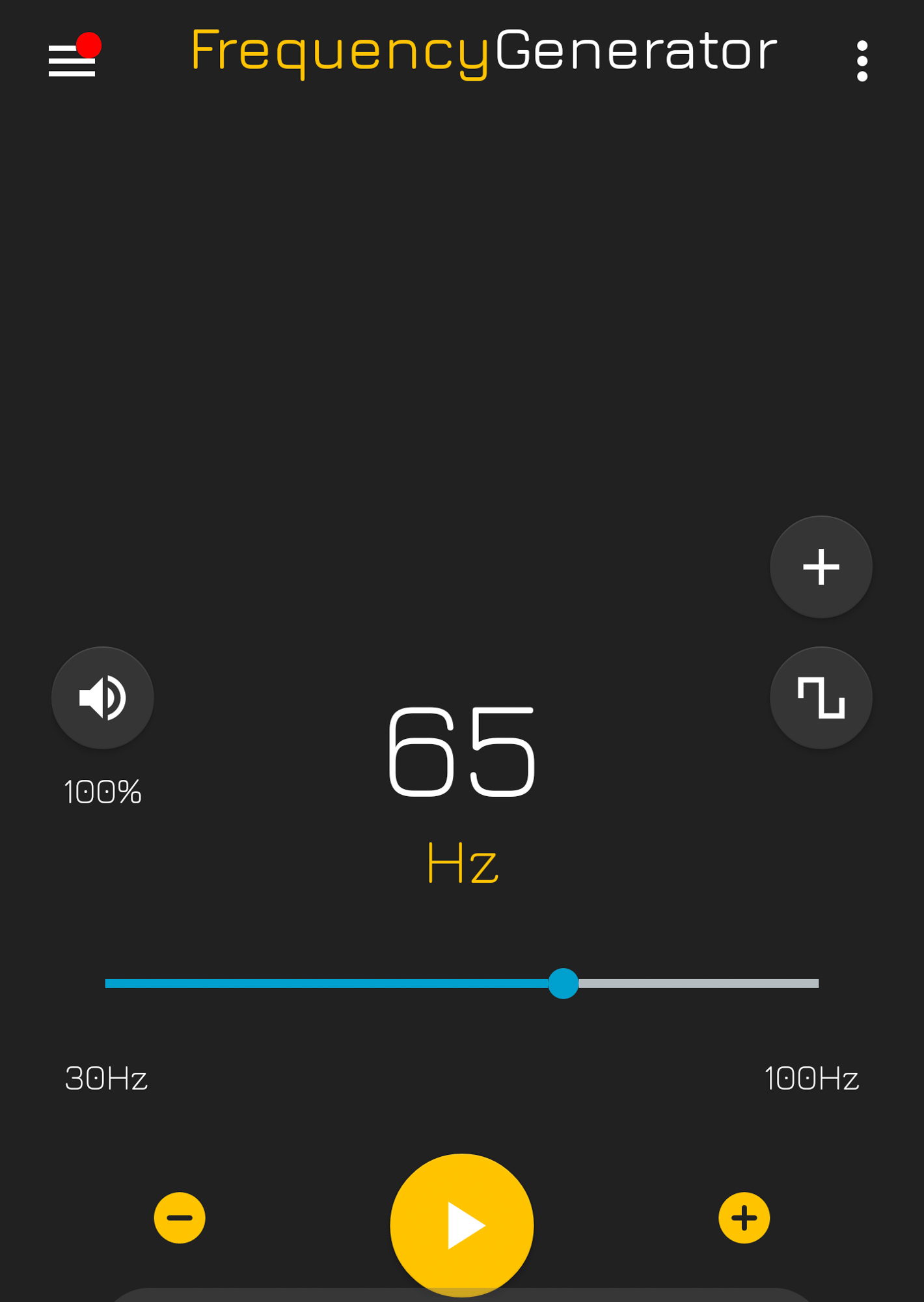Set the 100Hz maximum range
Image resolution: width=924 pixels, height=1302 pixels.
pyautogui.click(x=811, y=1079)
